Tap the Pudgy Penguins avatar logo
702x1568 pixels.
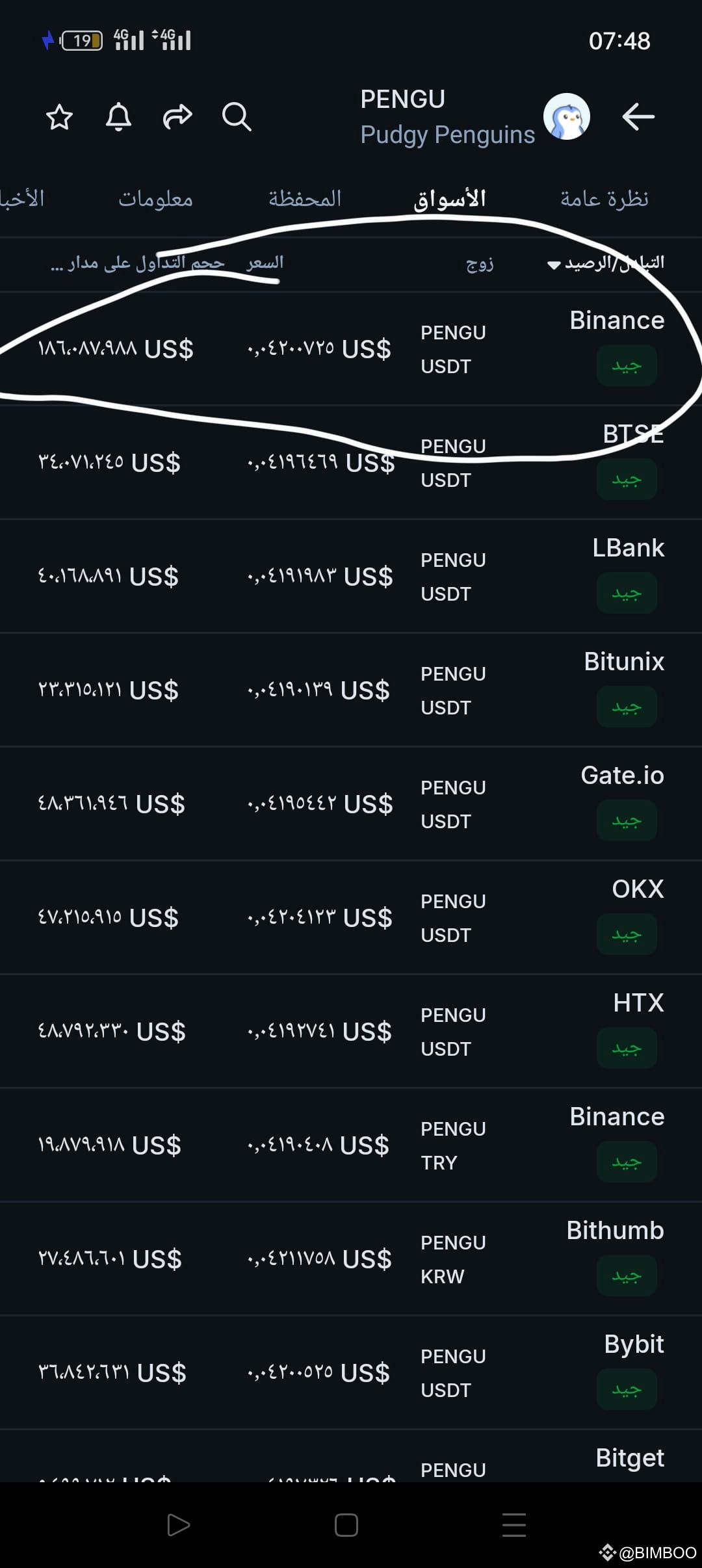pos(566,116)
